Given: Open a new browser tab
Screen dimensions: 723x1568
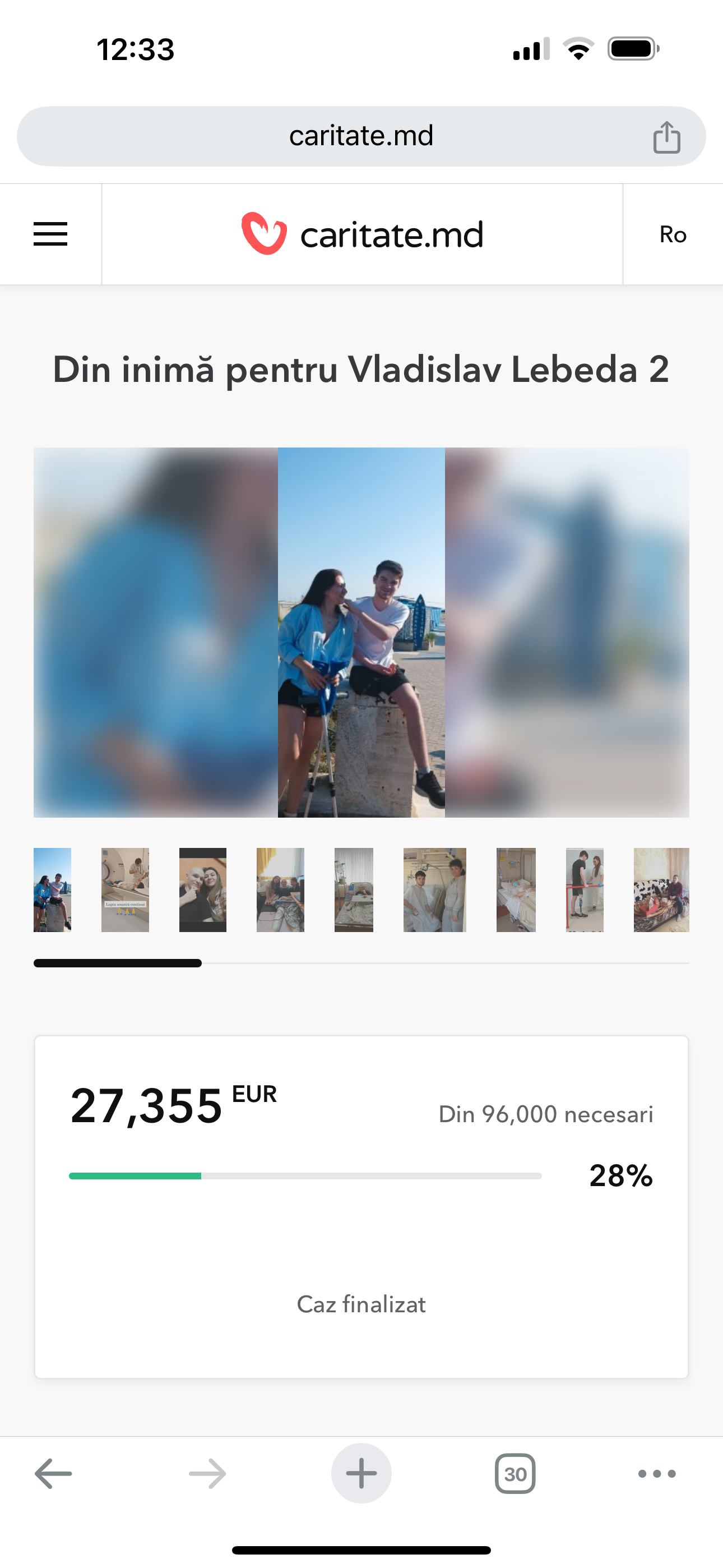Looking at the screenshot, I should 361,1474.
